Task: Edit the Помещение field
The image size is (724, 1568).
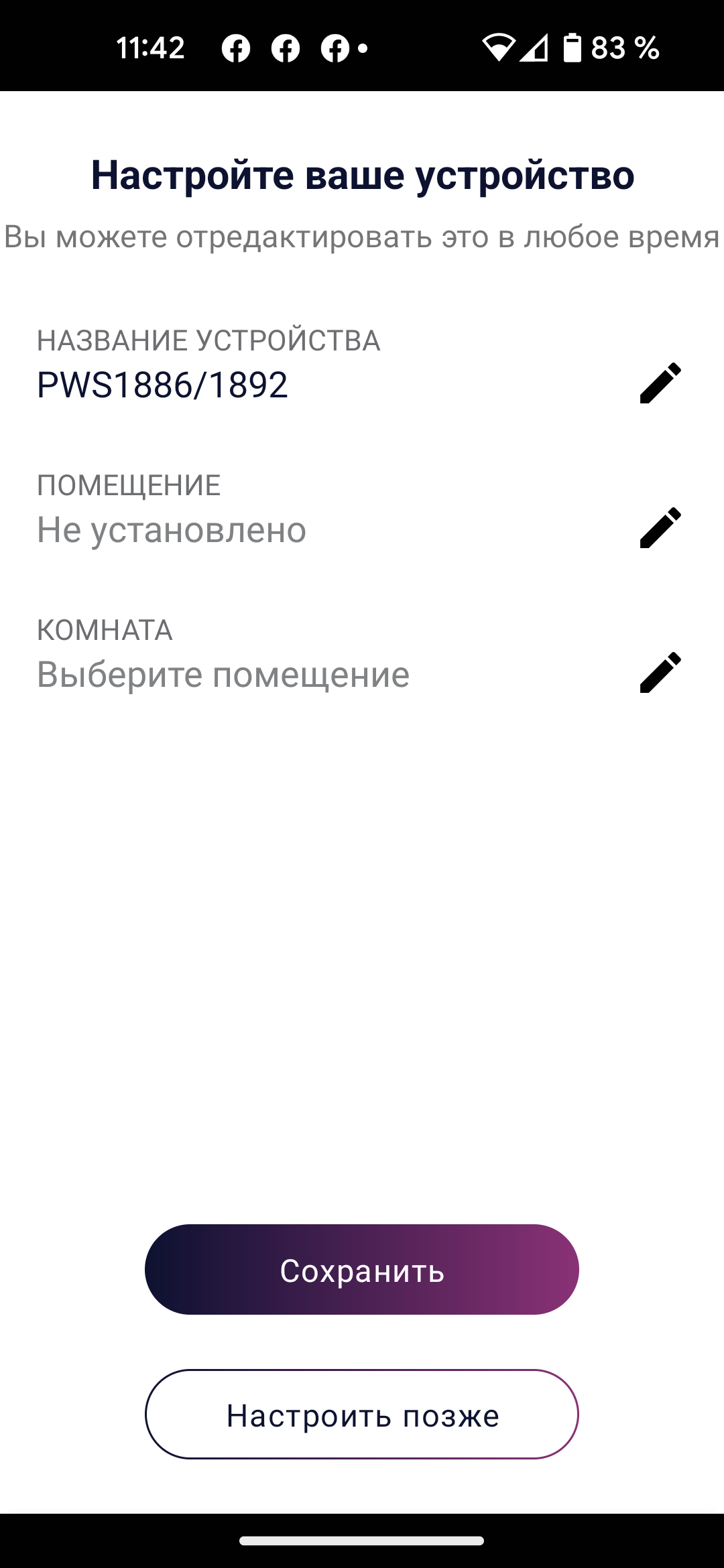Action: [x=660, y=528]
